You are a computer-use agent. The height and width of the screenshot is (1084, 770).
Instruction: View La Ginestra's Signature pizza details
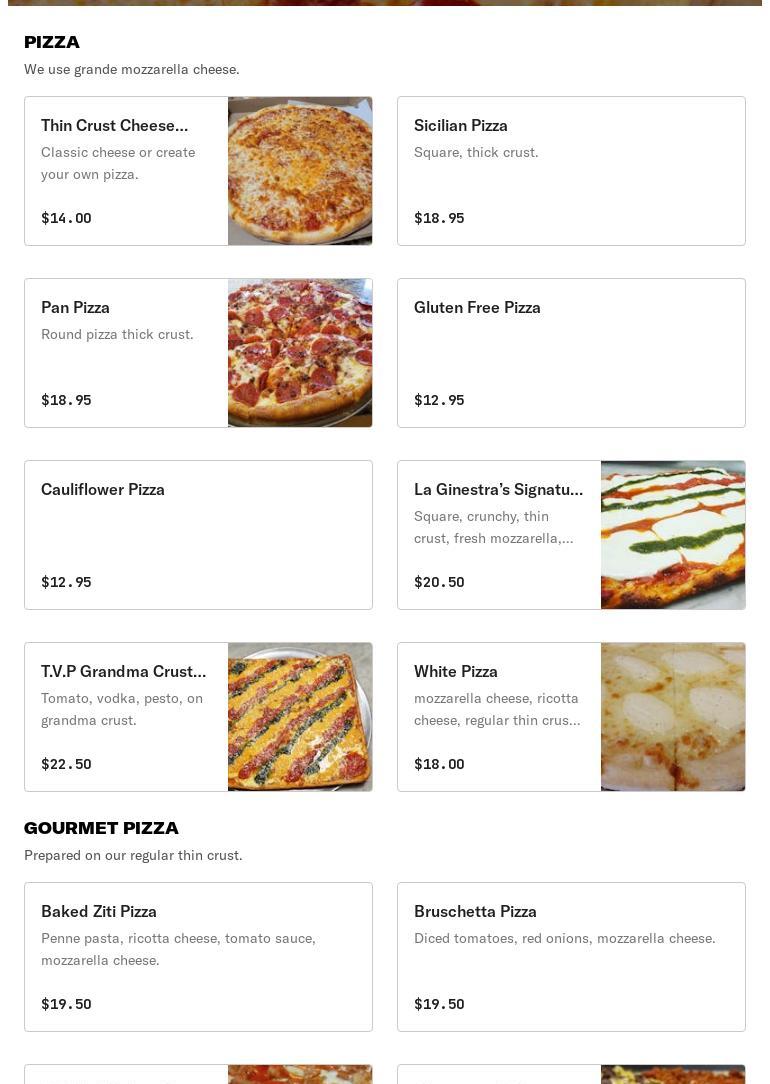tap(571, 535)
